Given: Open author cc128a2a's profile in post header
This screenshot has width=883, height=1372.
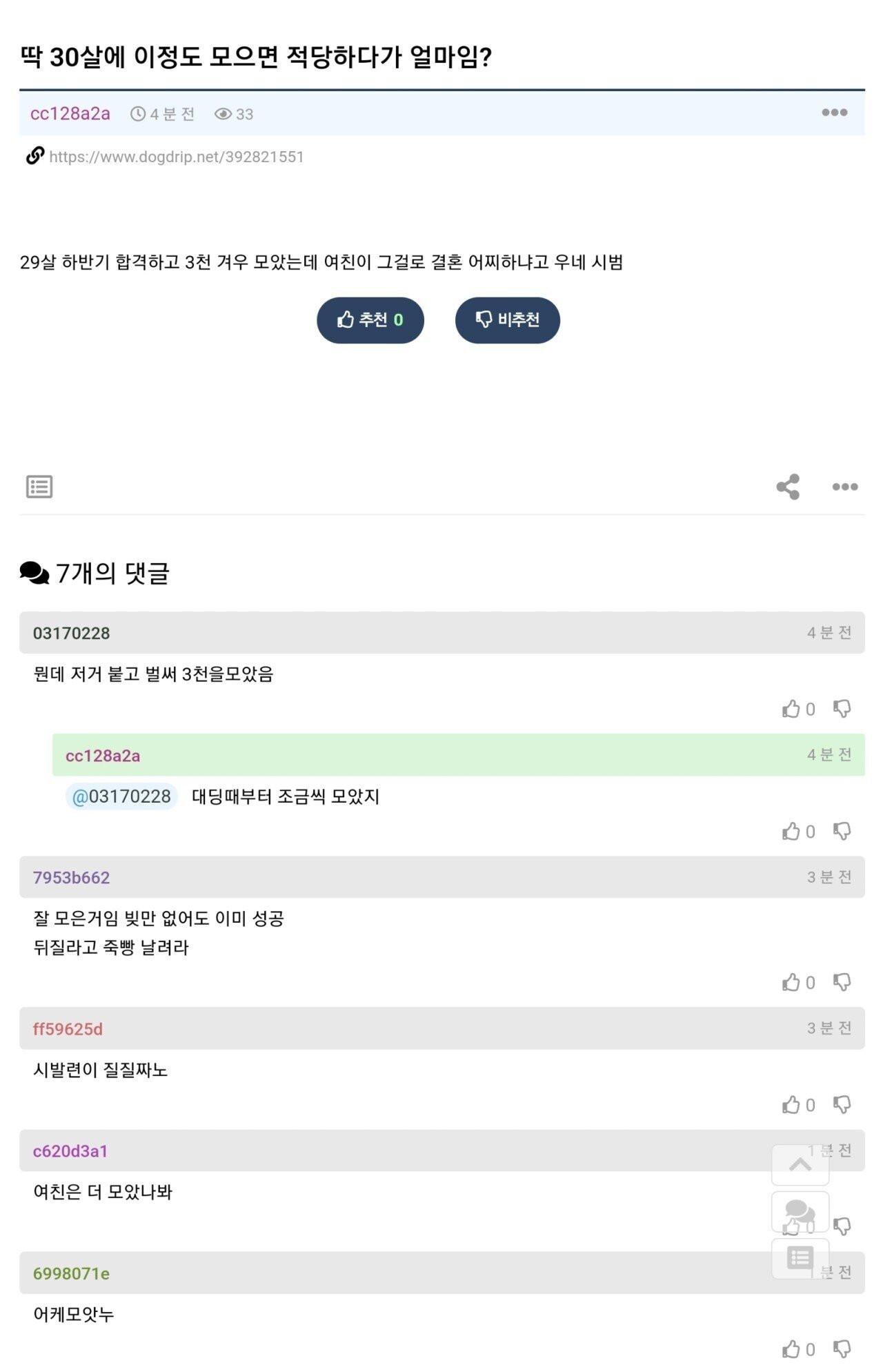Looking at the screenshot, I should pos(70,114).
